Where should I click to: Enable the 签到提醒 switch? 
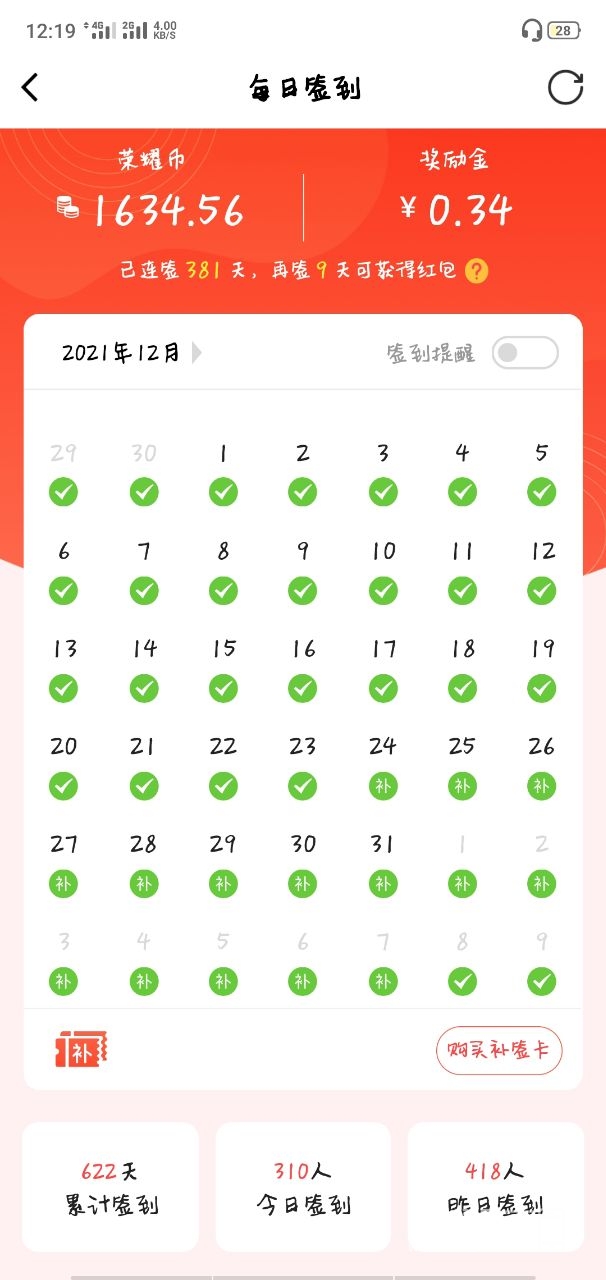524,352
